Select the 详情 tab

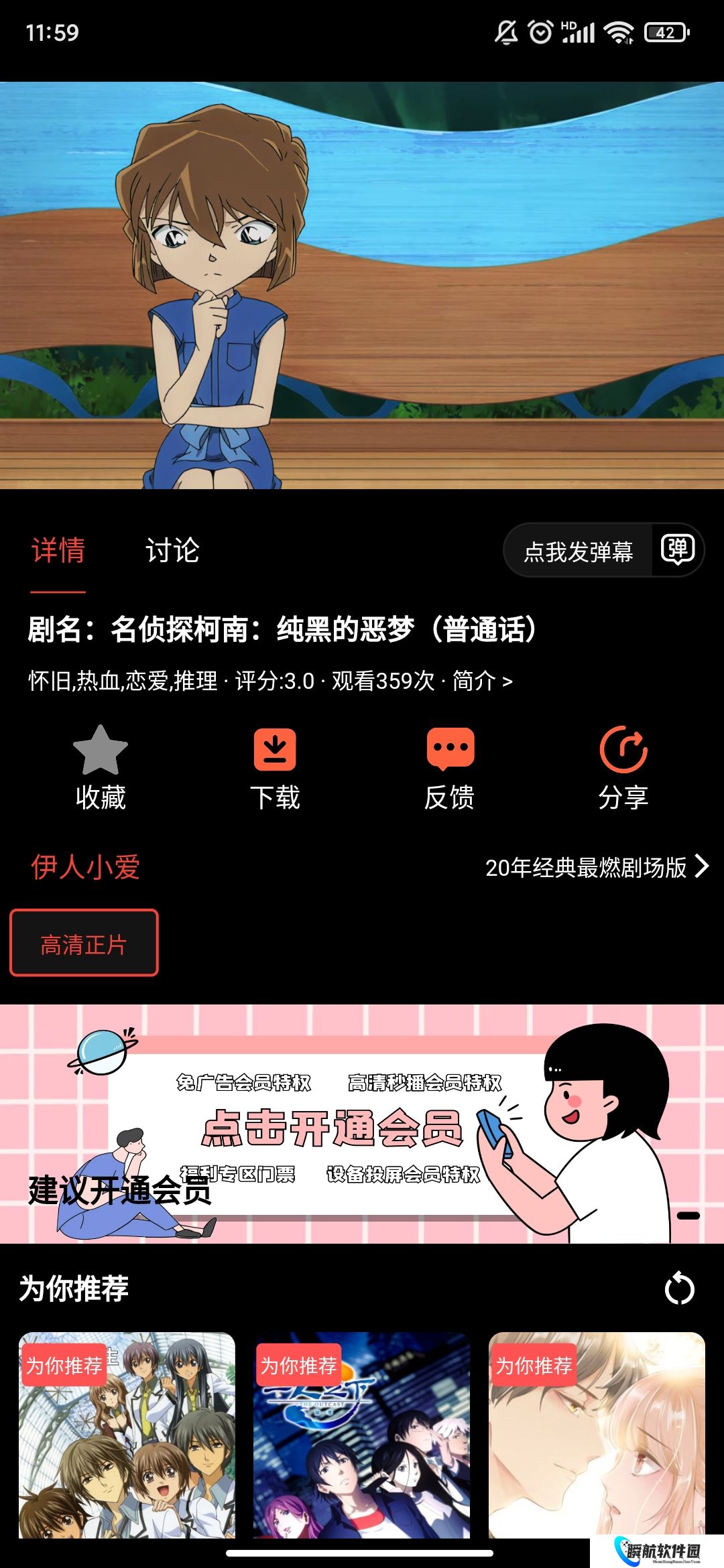tap(58, 551)
